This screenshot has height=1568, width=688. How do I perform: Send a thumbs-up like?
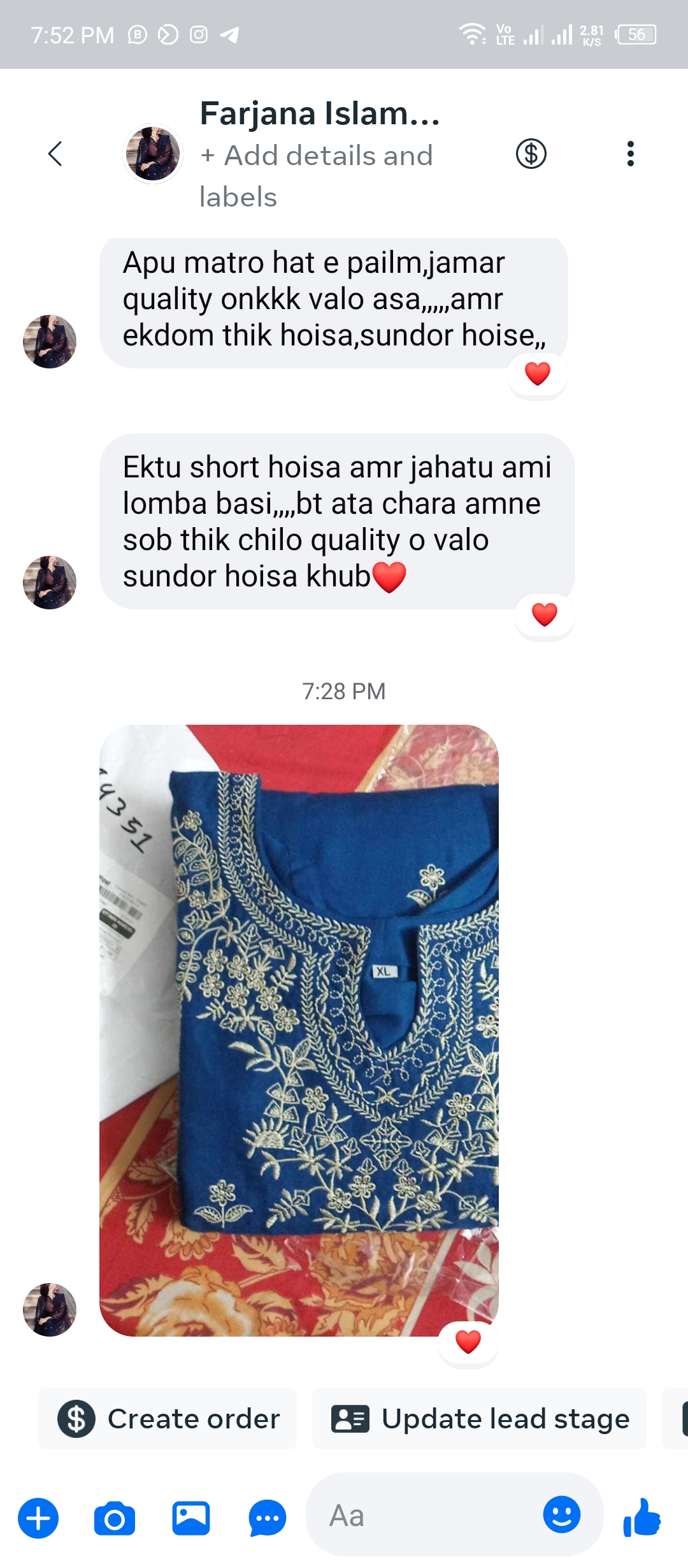(x=642, y=1517)
